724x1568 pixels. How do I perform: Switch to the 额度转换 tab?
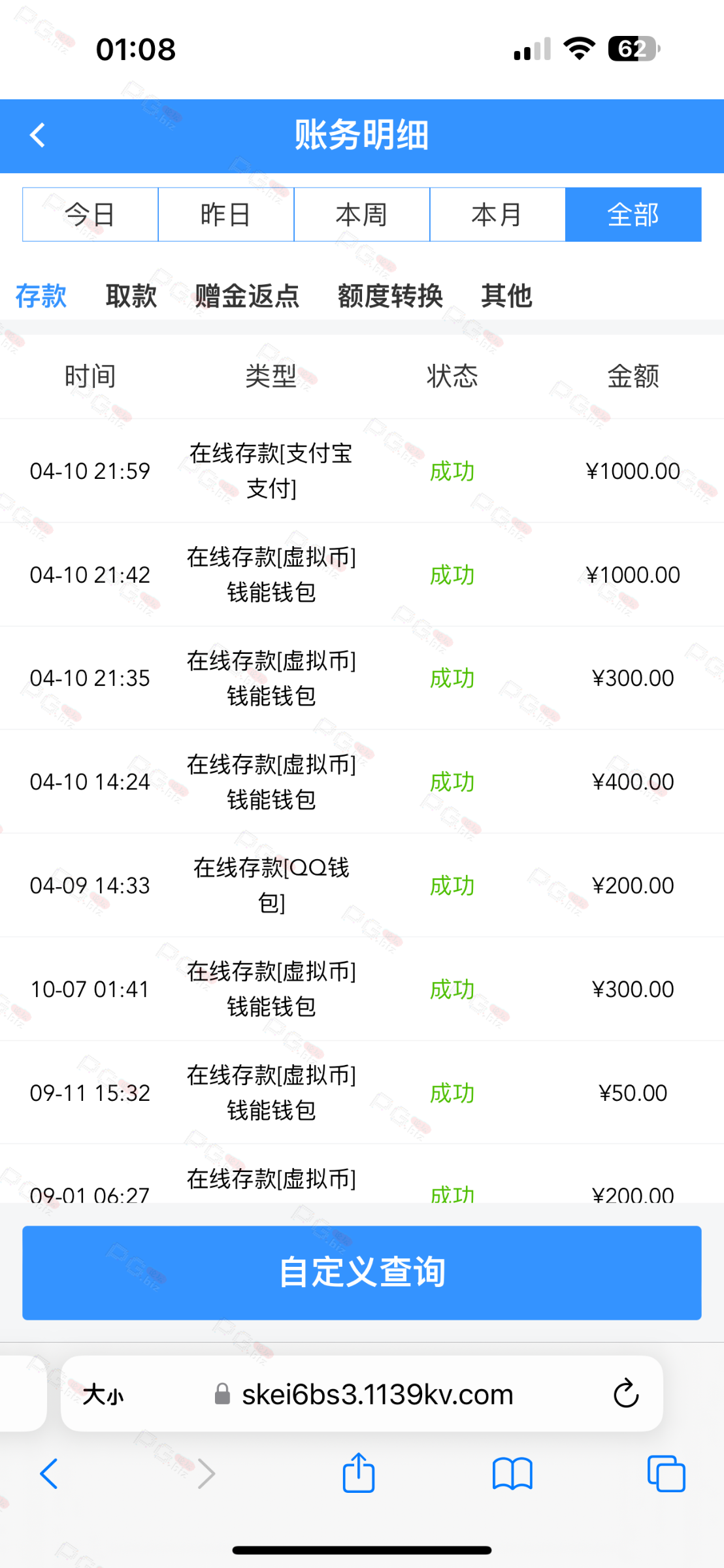(390, 296)
